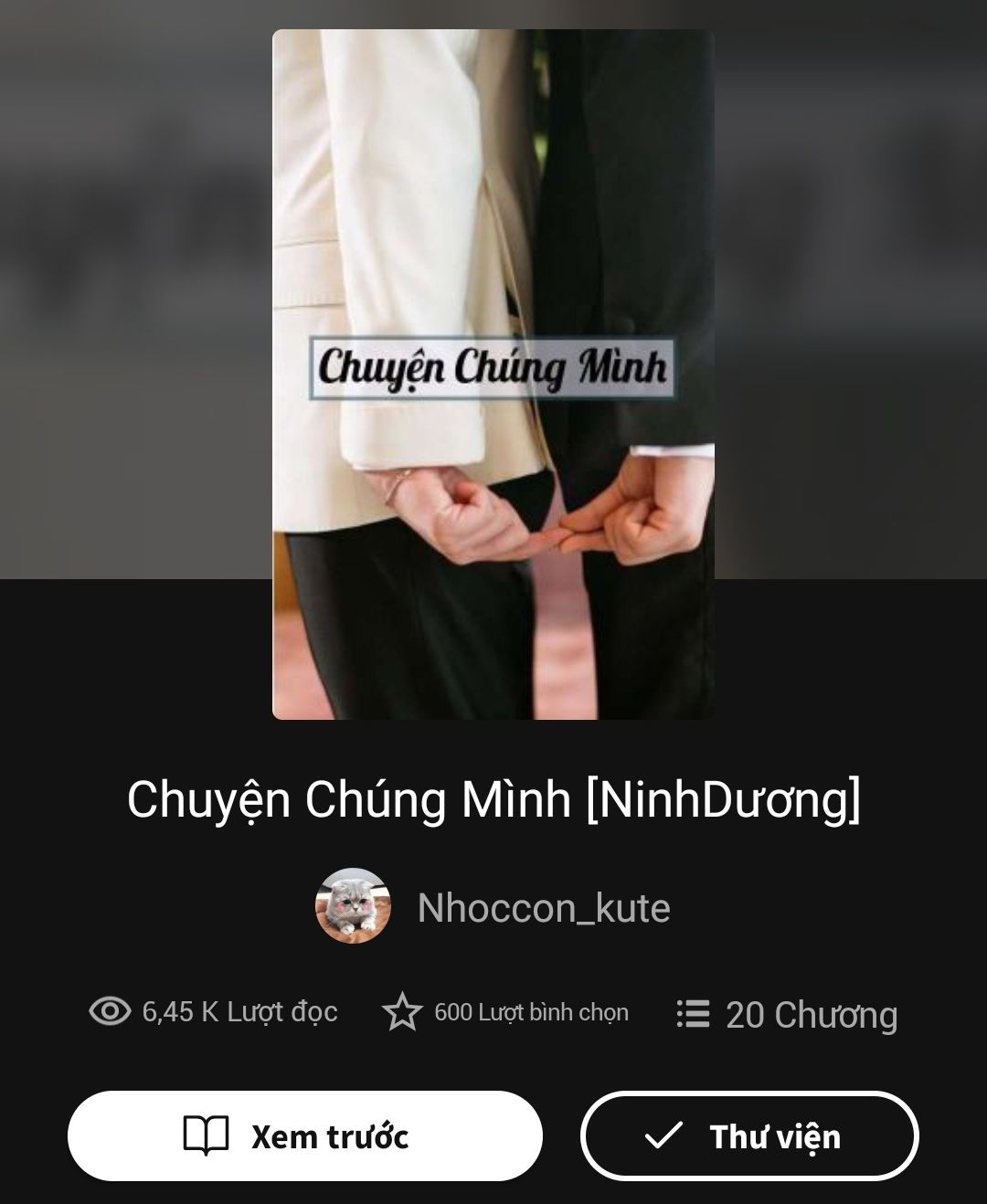Open author Nhoccon_kute's profile

tap(543, 908)
